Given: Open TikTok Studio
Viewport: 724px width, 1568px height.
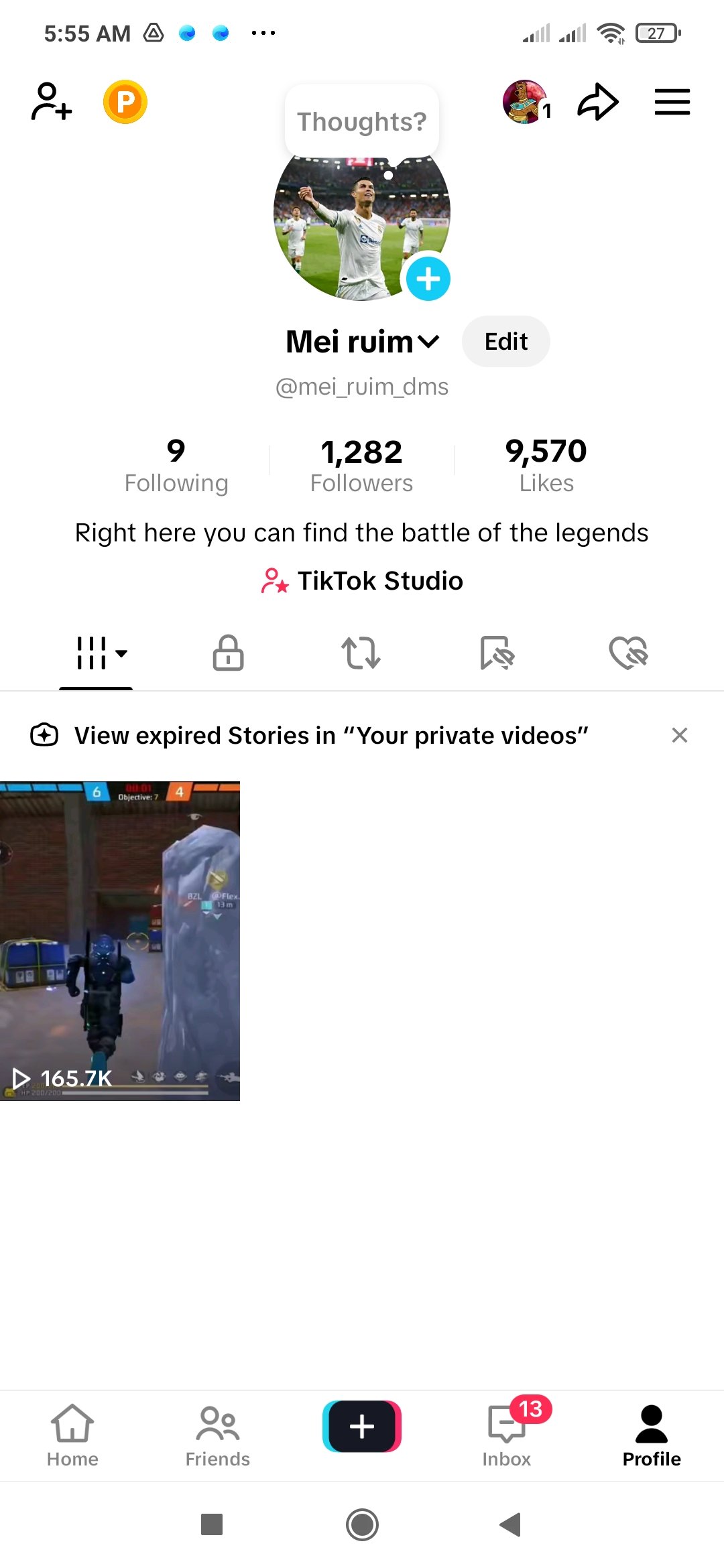Looking at the screenshot, I should pos(362,580).
